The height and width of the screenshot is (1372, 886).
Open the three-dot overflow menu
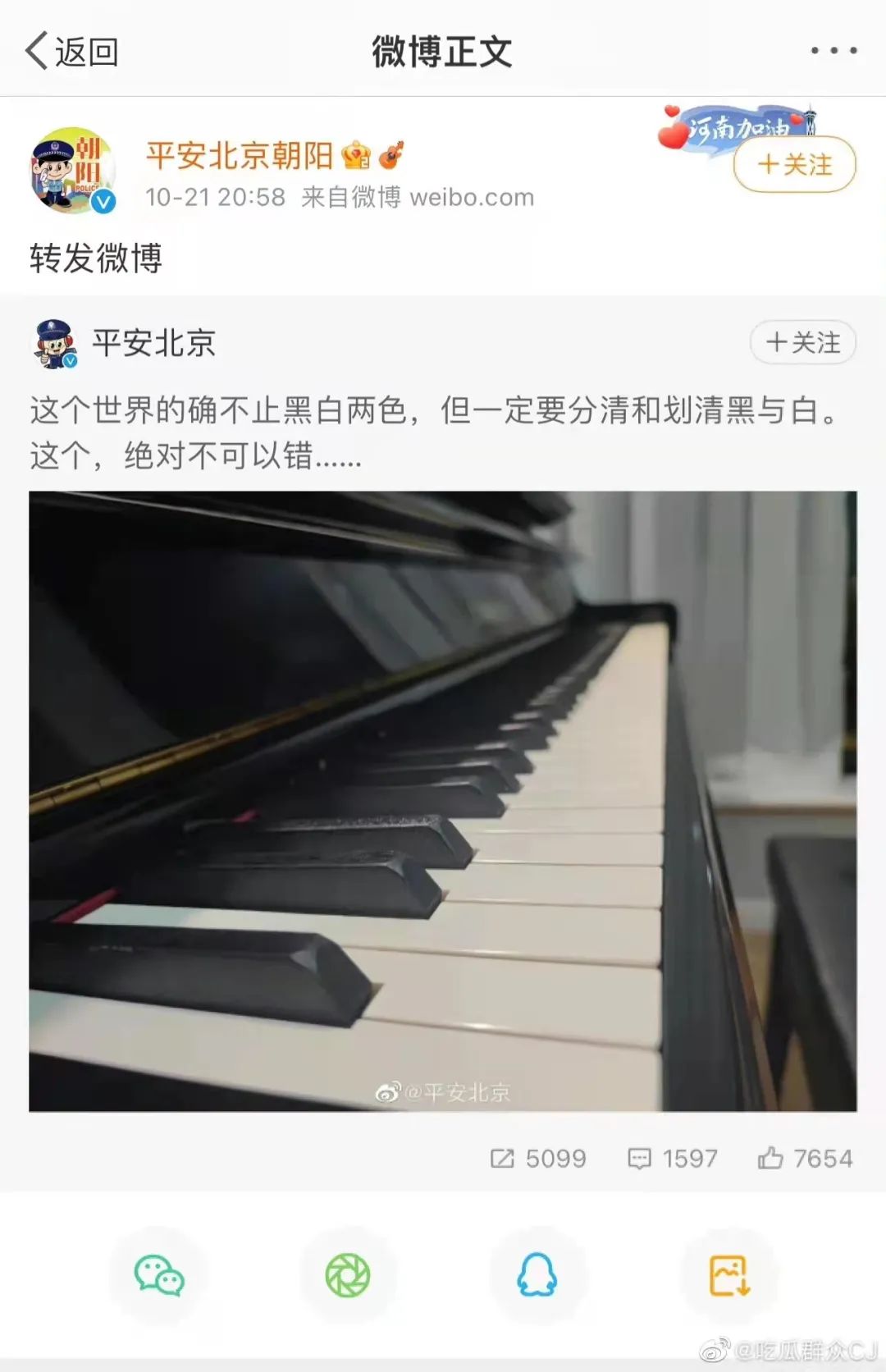(833, 51)
